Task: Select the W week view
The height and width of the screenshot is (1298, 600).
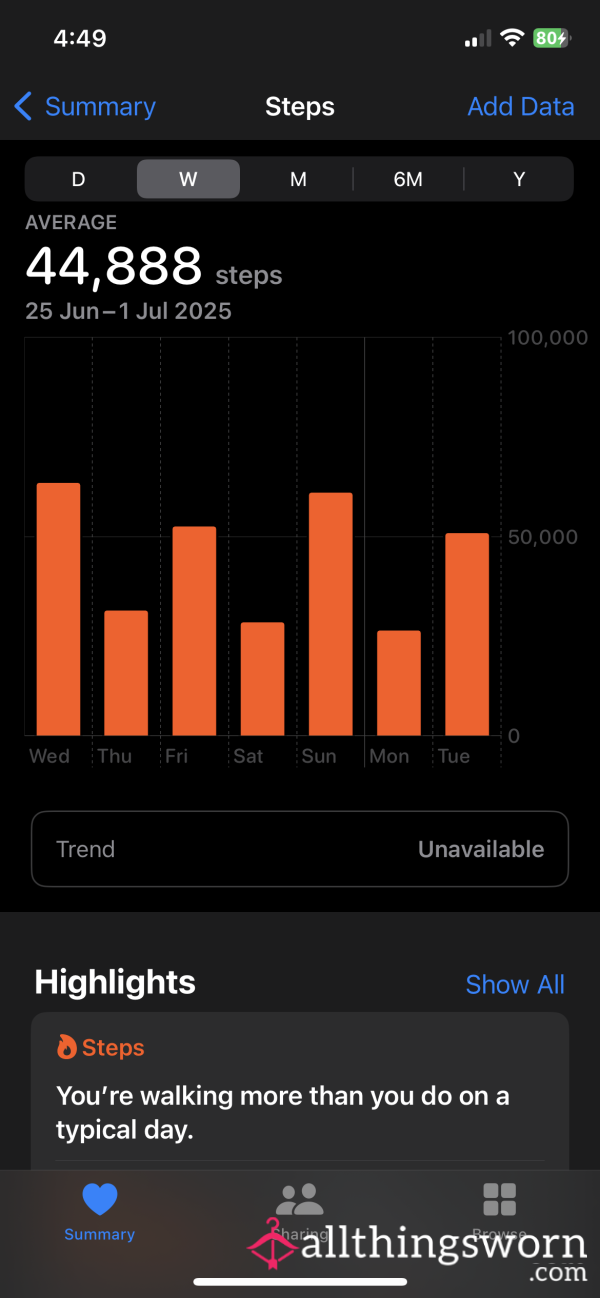Action: pyautogui.click(x=188, y=179)
